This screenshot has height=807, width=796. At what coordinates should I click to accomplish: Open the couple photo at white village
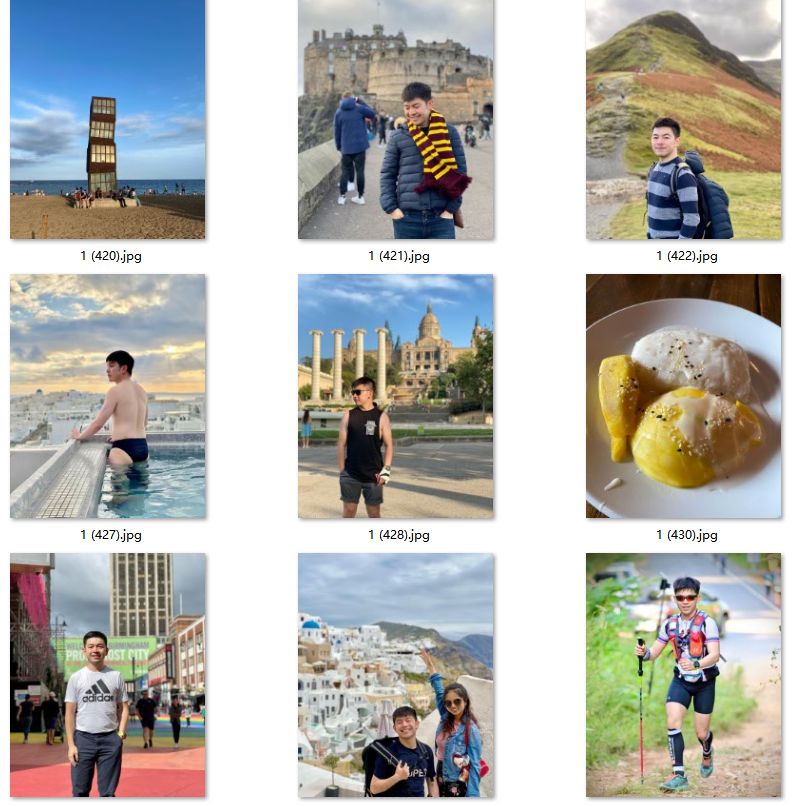pos(396,675)
